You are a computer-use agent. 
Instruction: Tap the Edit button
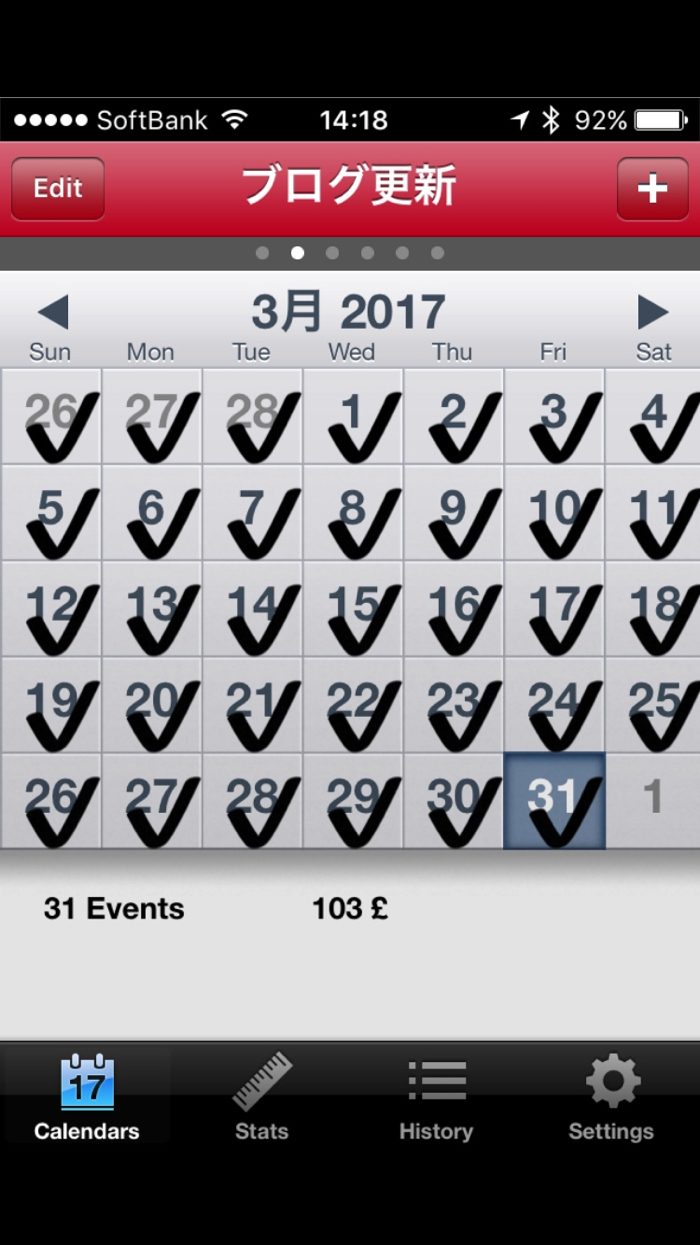pyautogui.click(x=57, y=188)
